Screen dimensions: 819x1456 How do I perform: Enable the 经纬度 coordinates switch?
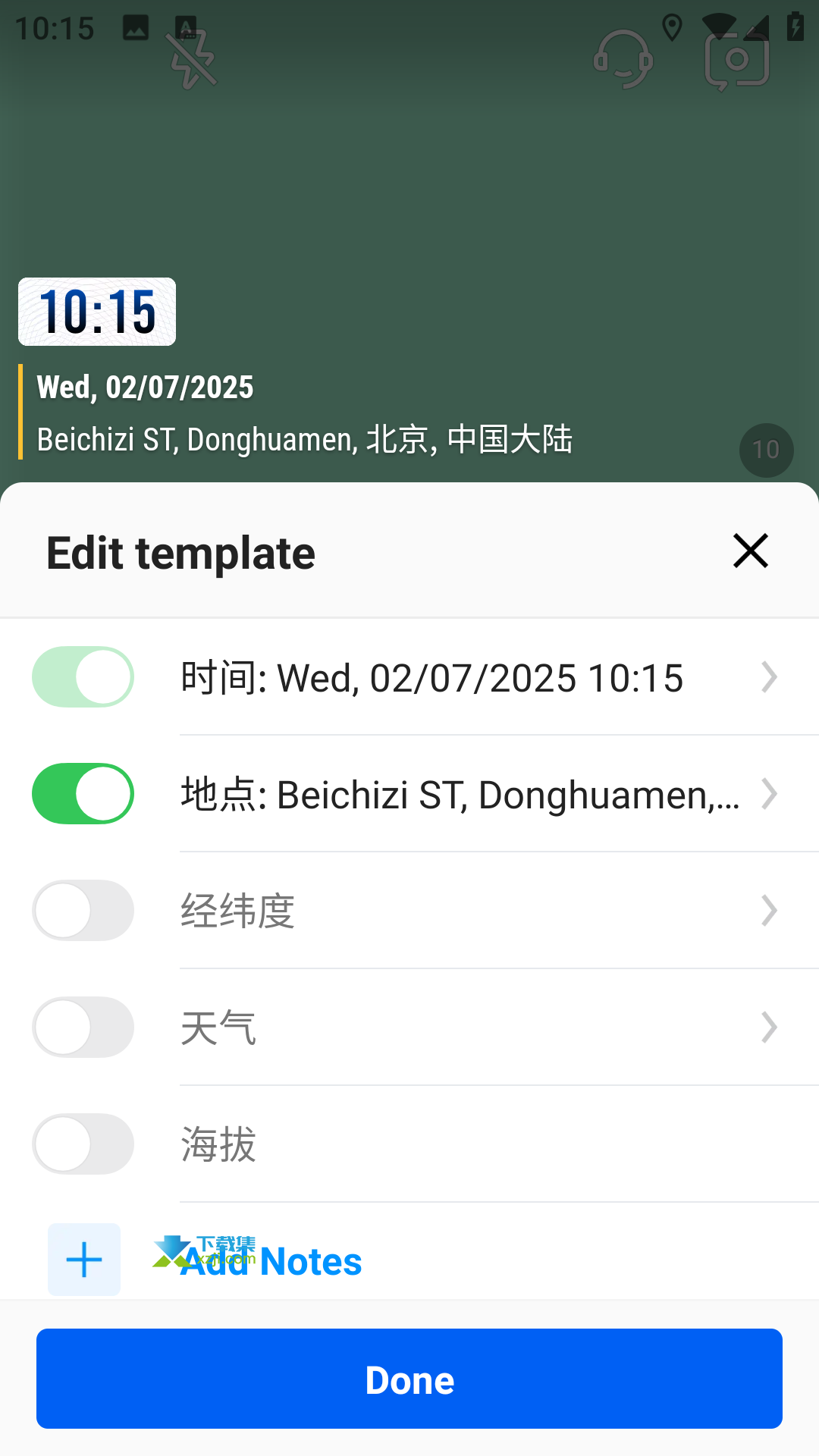(x=83, y=910)
